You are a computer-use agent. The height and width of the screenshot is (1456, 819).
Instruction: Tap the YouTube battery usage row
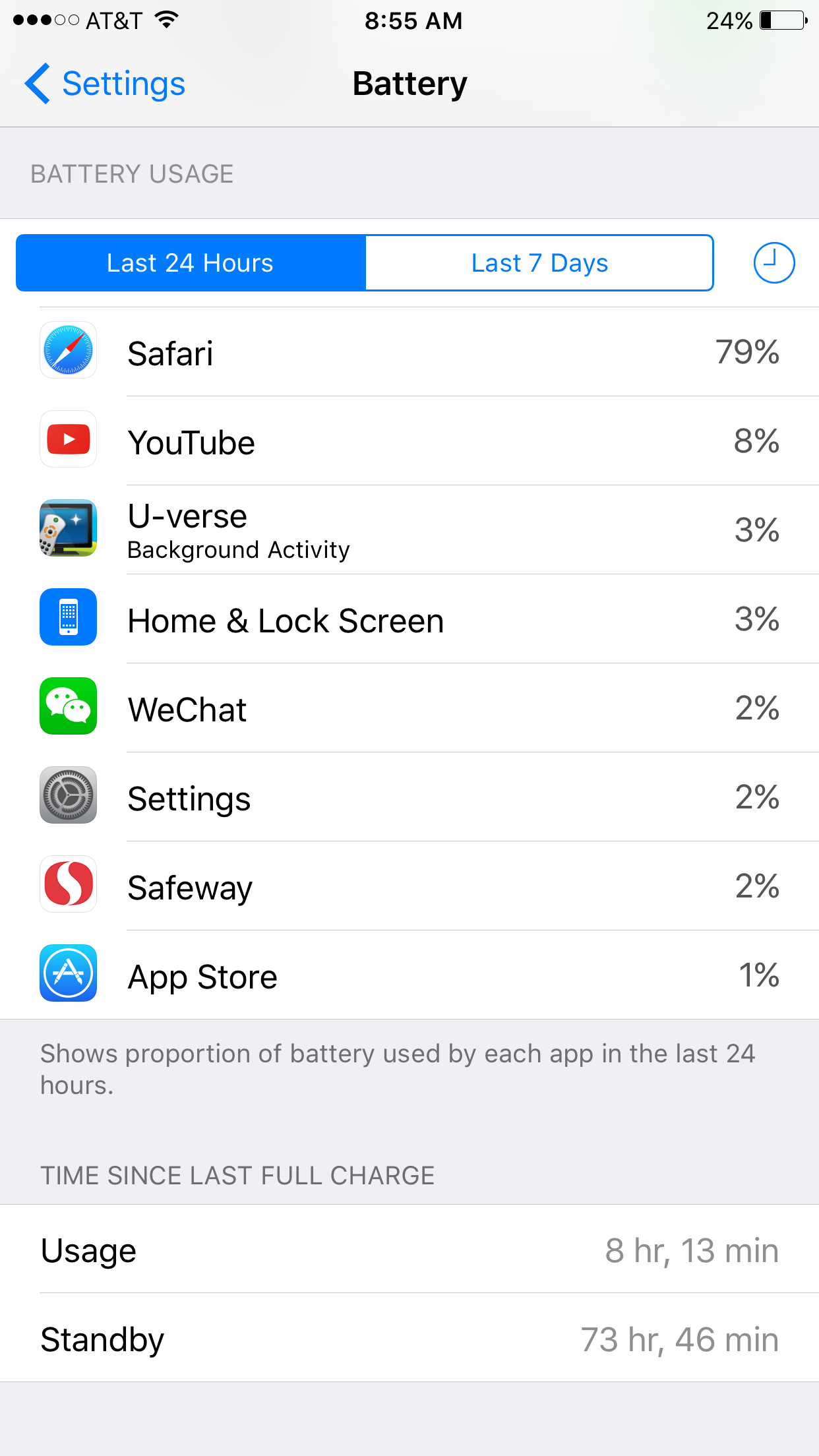pyautogui.click(x=409, y=441)
